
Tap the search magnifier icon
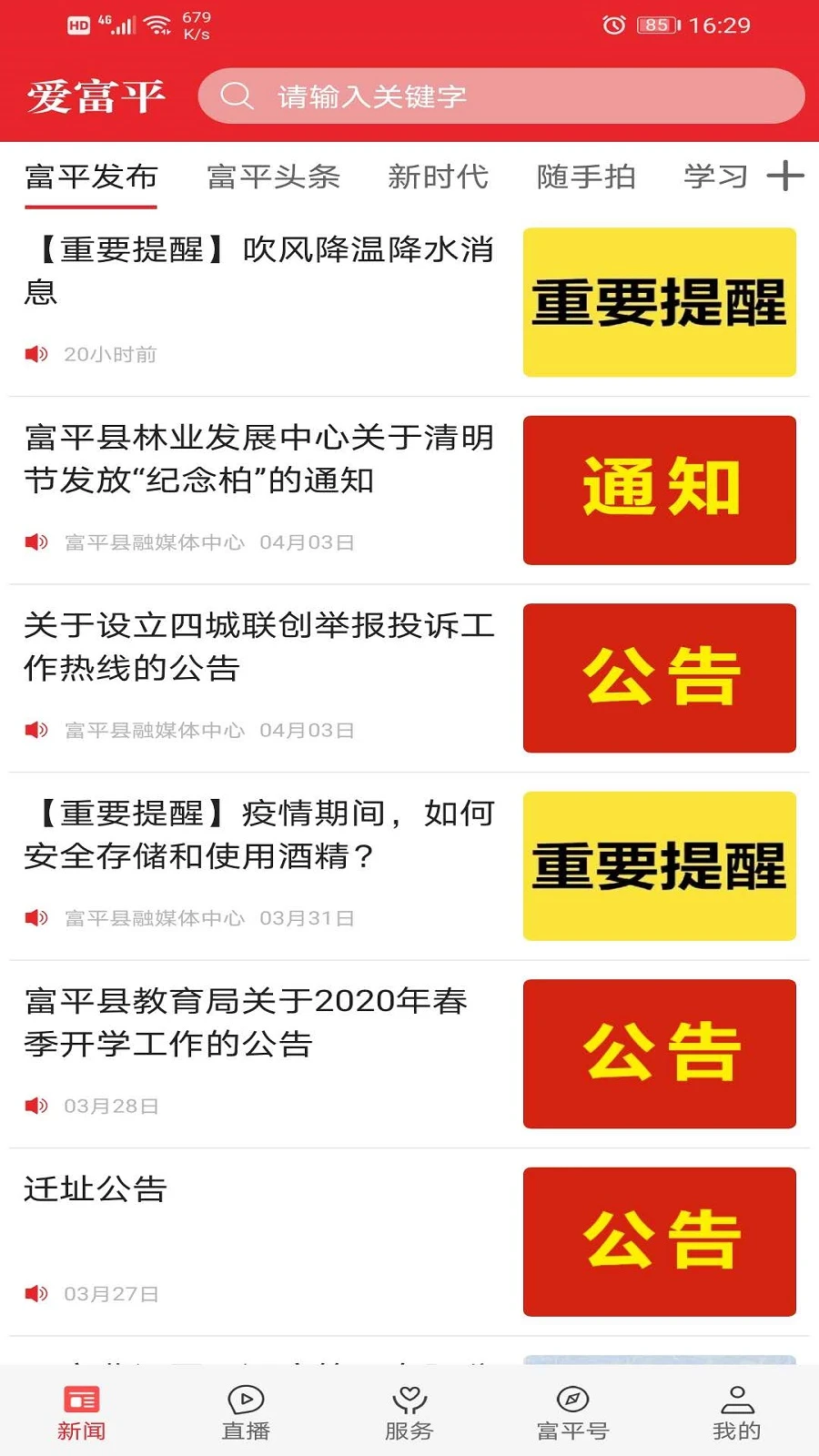click(237, 95)
